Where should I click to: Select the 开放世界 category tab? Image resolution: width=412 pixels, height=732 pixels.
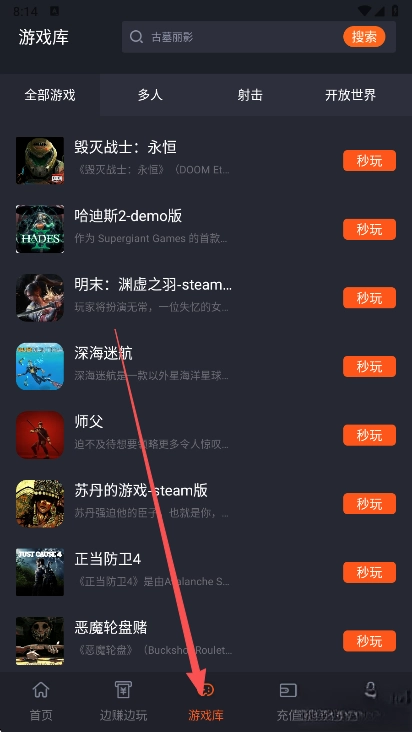tap(350, 95)
